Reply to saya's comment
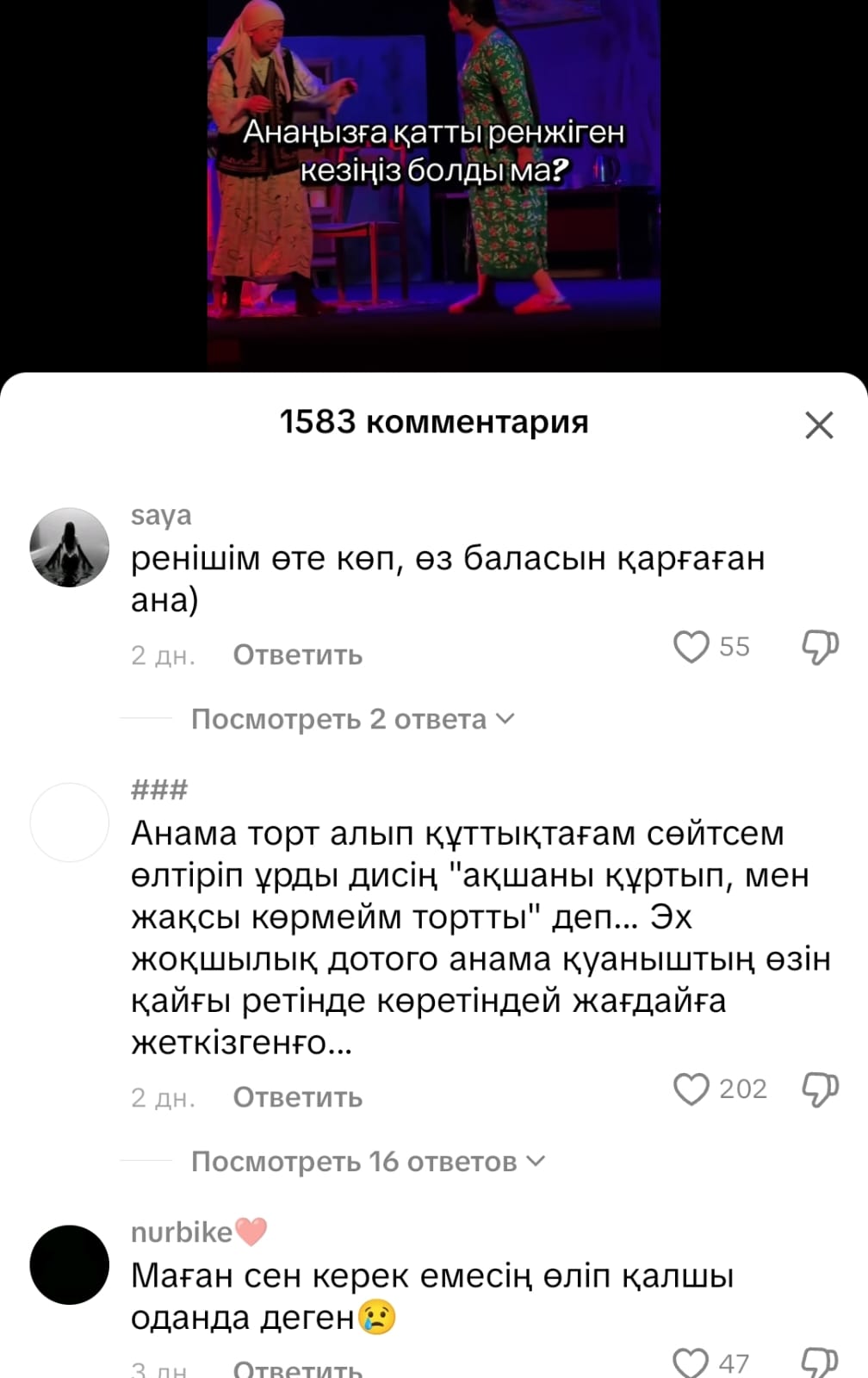 (297, 655)
